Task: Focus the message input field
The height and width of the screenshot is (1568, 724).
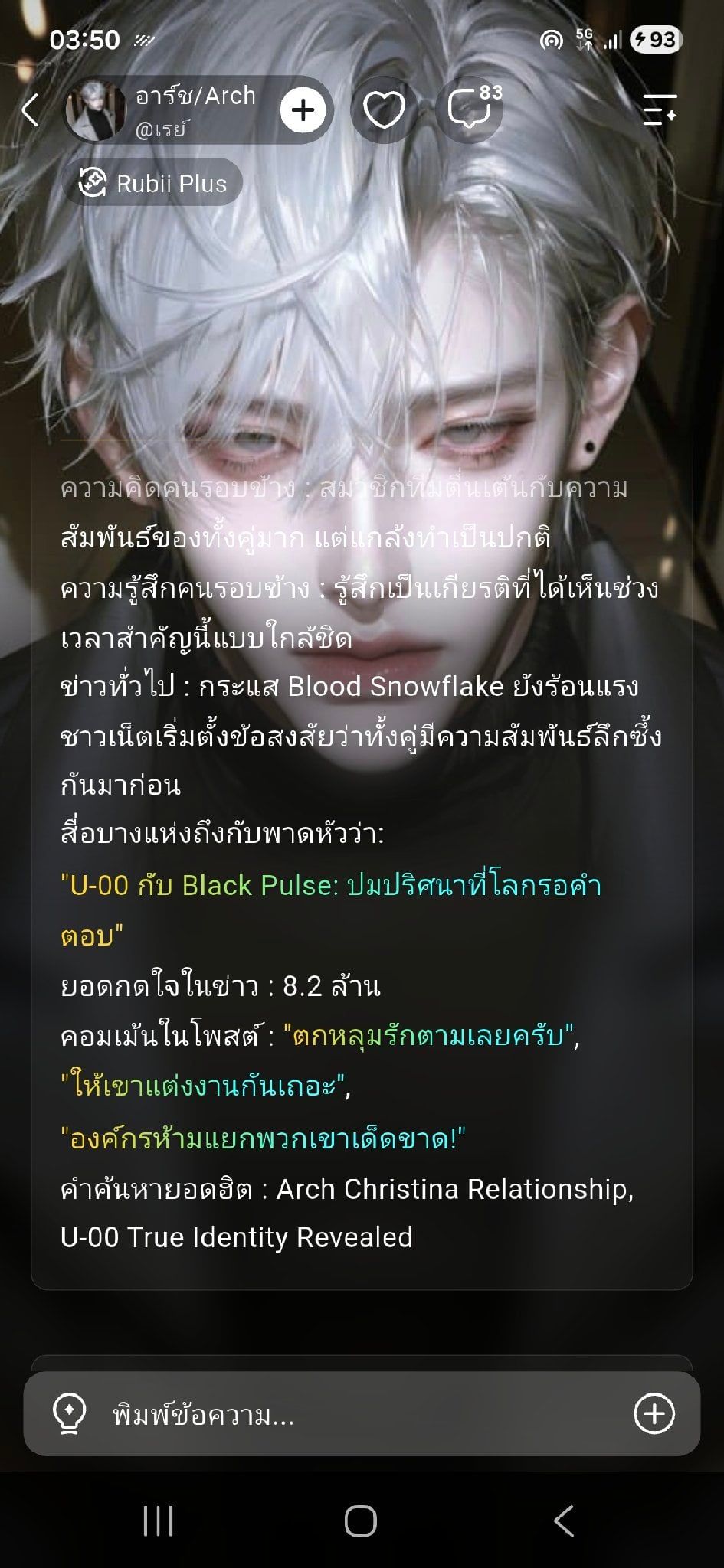Action: [362, 1414]
